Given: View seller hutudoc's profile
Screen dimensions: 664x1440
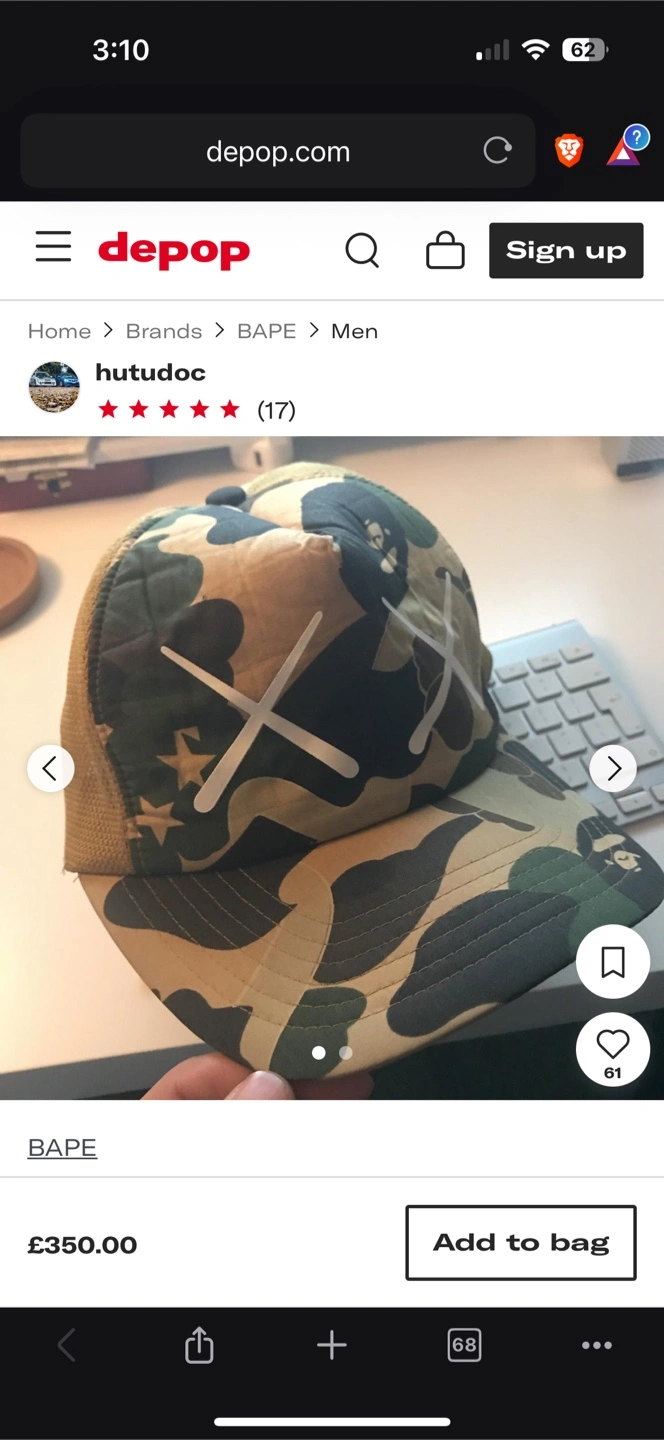Looking at the screenshot, I should (x=150, y=372).
